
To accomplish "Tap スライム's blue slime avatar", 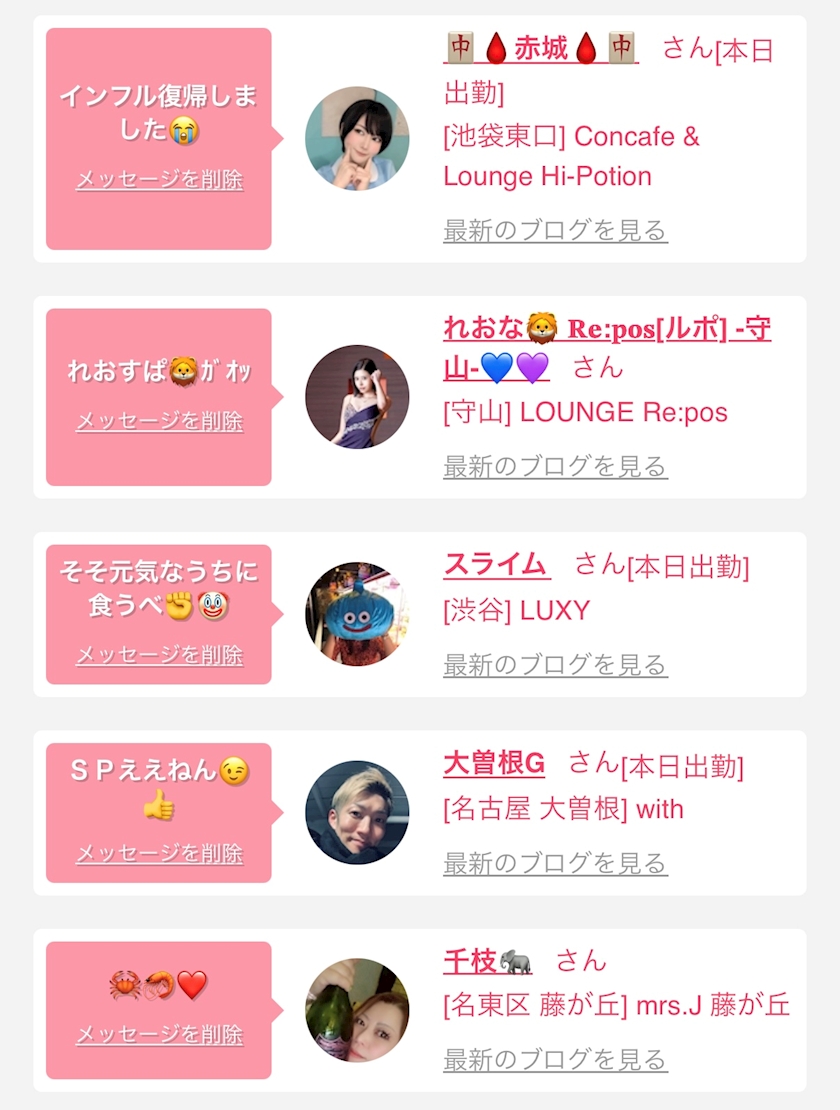I will 357,614.
